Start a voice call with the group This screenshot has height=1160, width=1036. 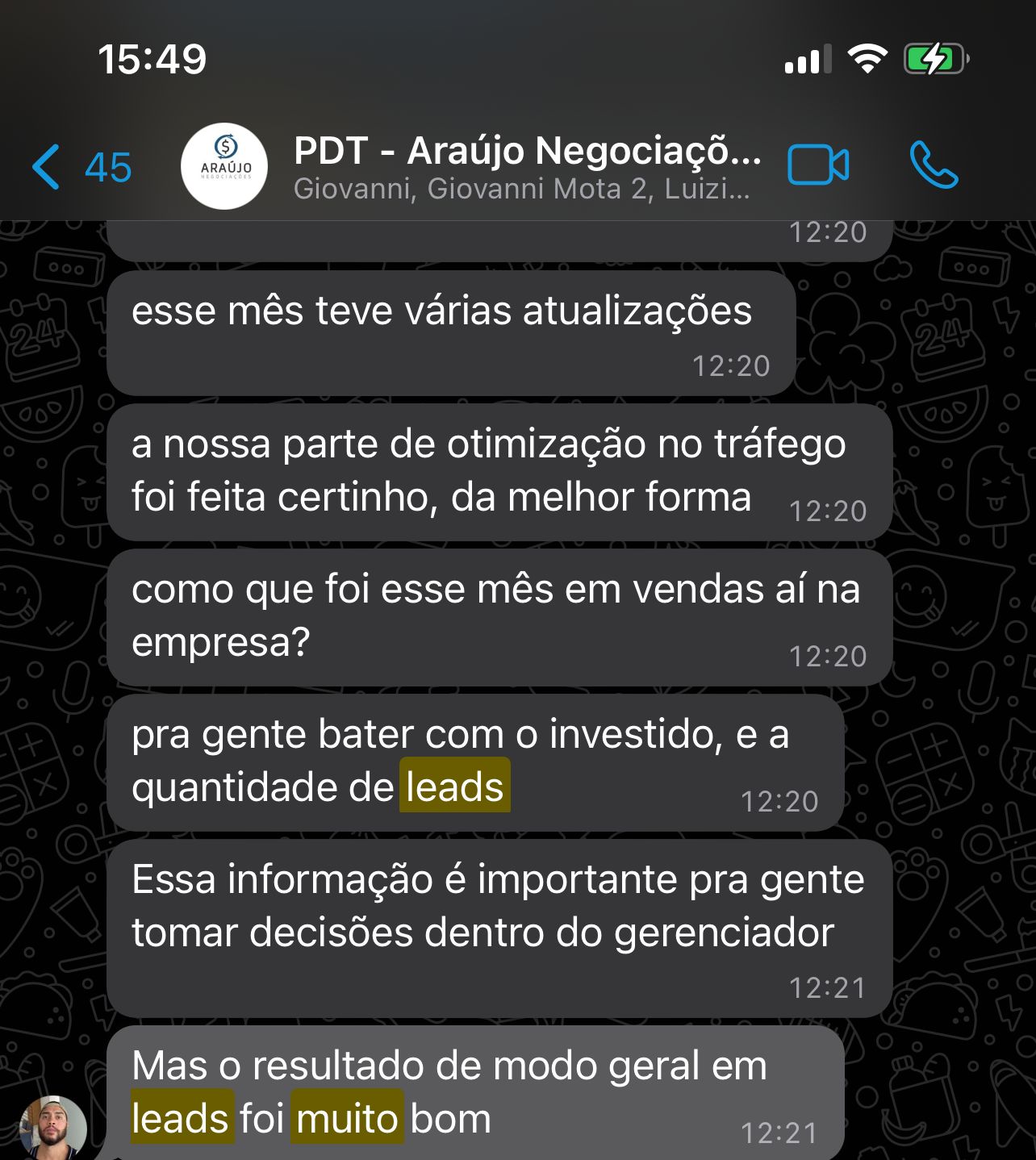[934, 165]
